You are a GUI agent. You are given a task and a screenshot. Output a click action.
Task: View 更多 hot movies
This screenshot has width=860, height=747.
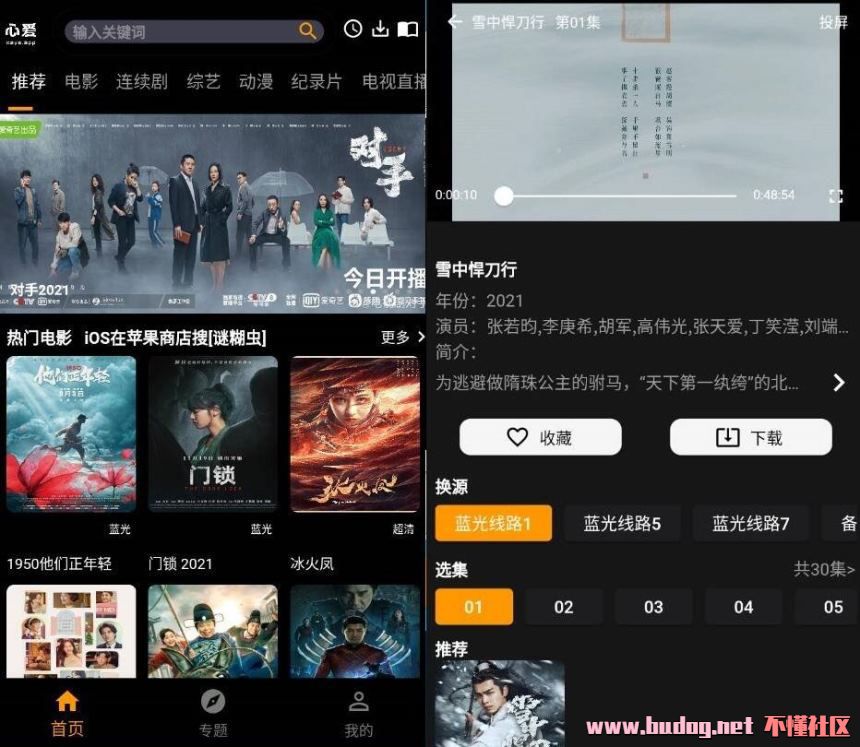[x=402, y=338]
